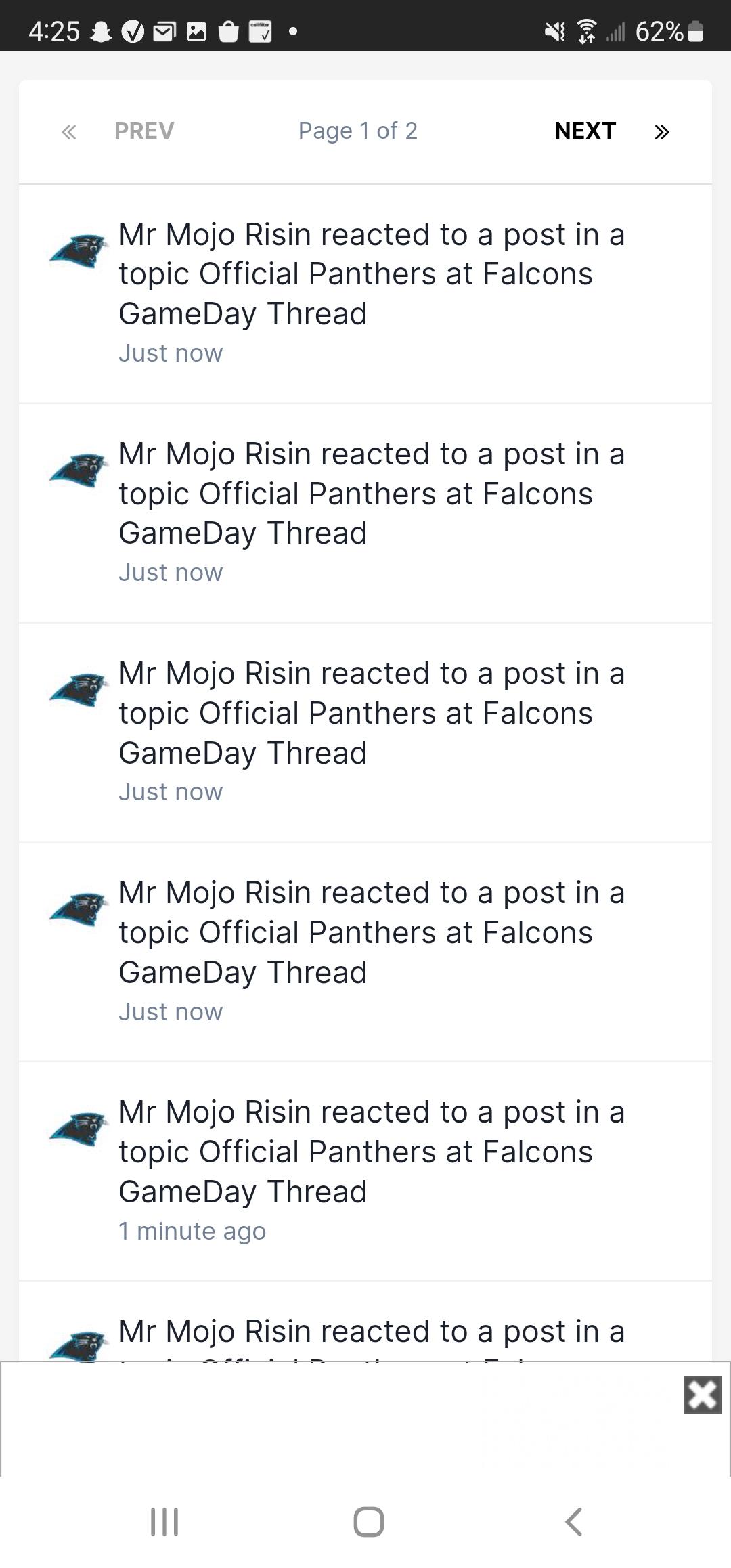Jump to last page with double-right arrow
Viewport: 731px width, 1568px height.
pyautogui.click(x=661, y=131)
